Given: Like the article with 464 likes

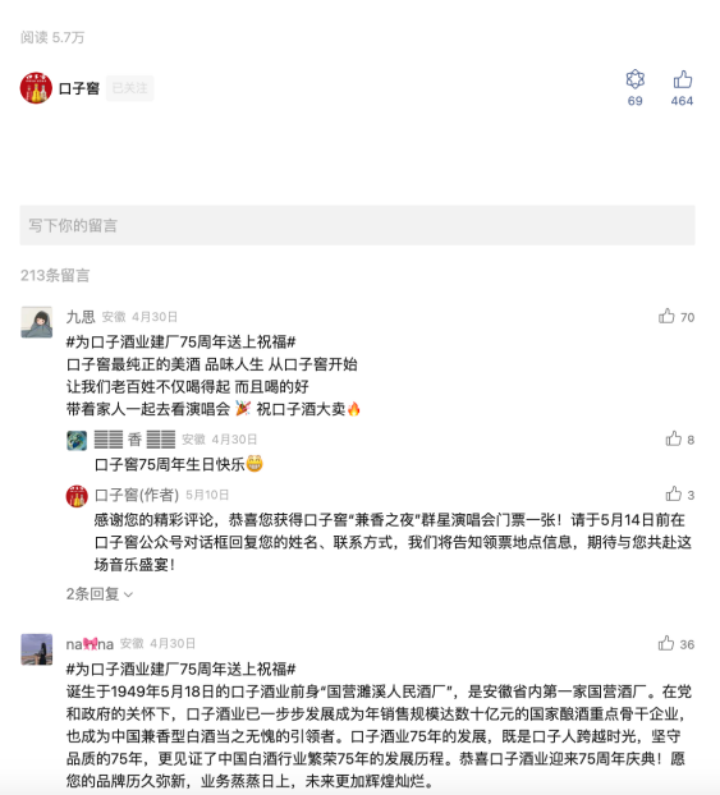Looking at the screenshot, I should pyautogui.click(x=682, y=80).
